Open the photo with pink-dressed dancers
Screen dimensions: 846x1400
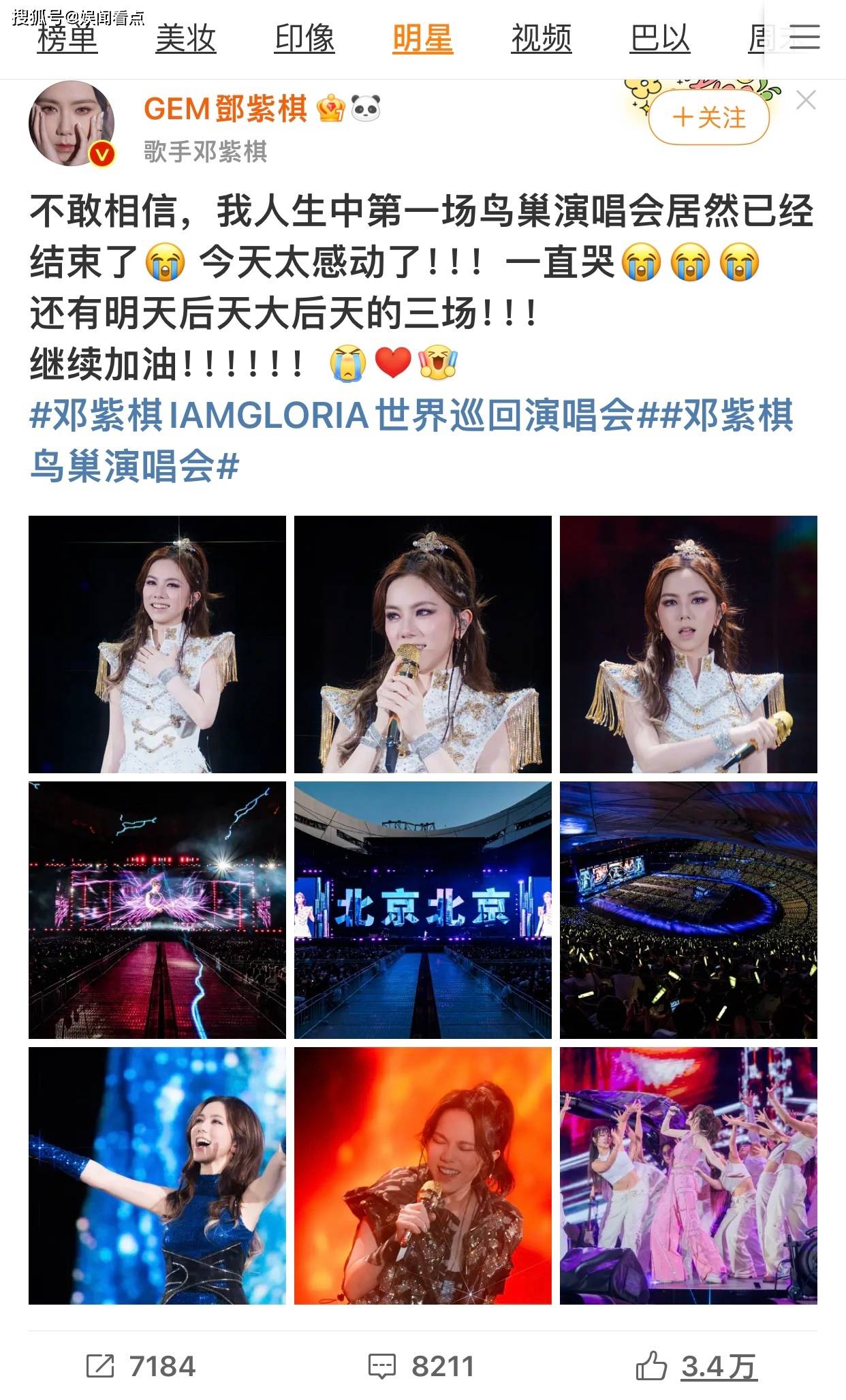point(688,1175)
